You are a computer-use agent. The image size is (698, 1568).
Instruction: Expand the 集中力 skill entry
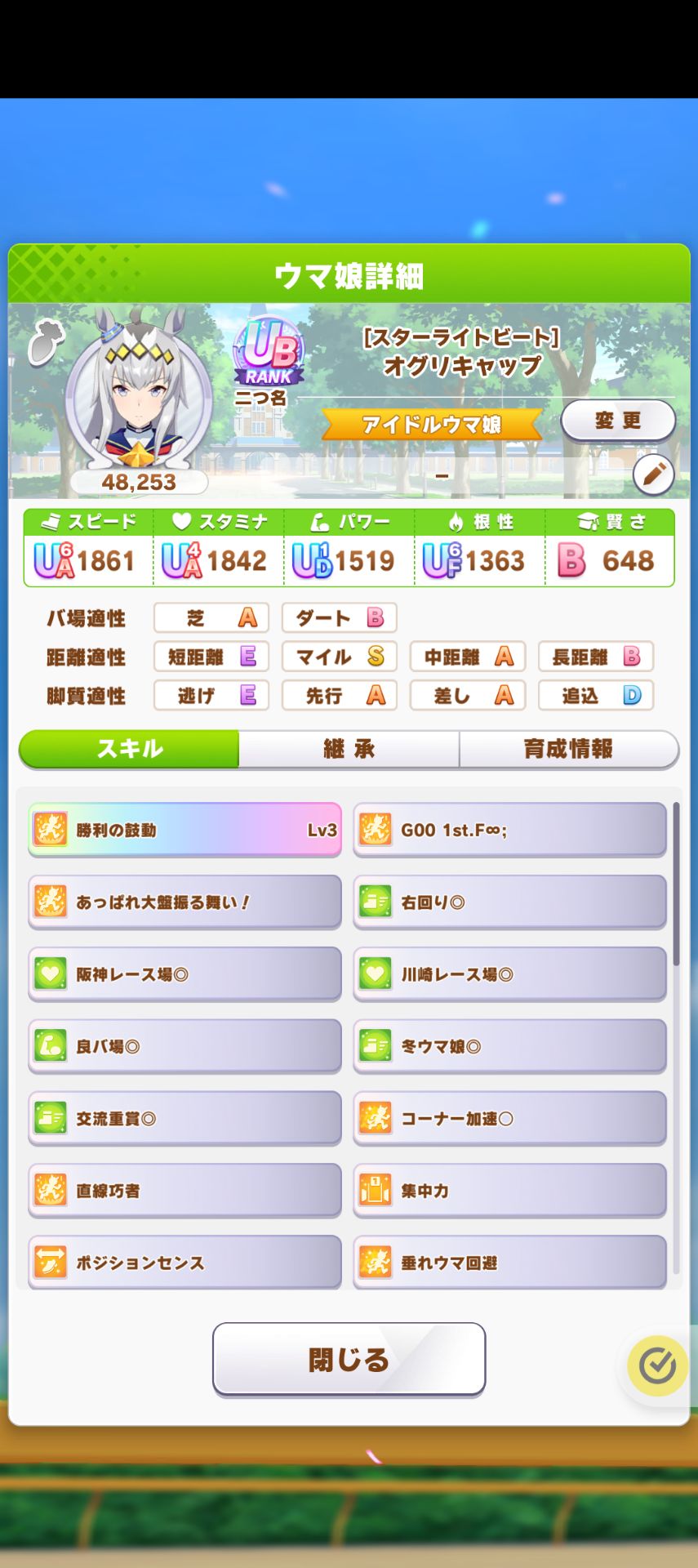pos(508,1190)
